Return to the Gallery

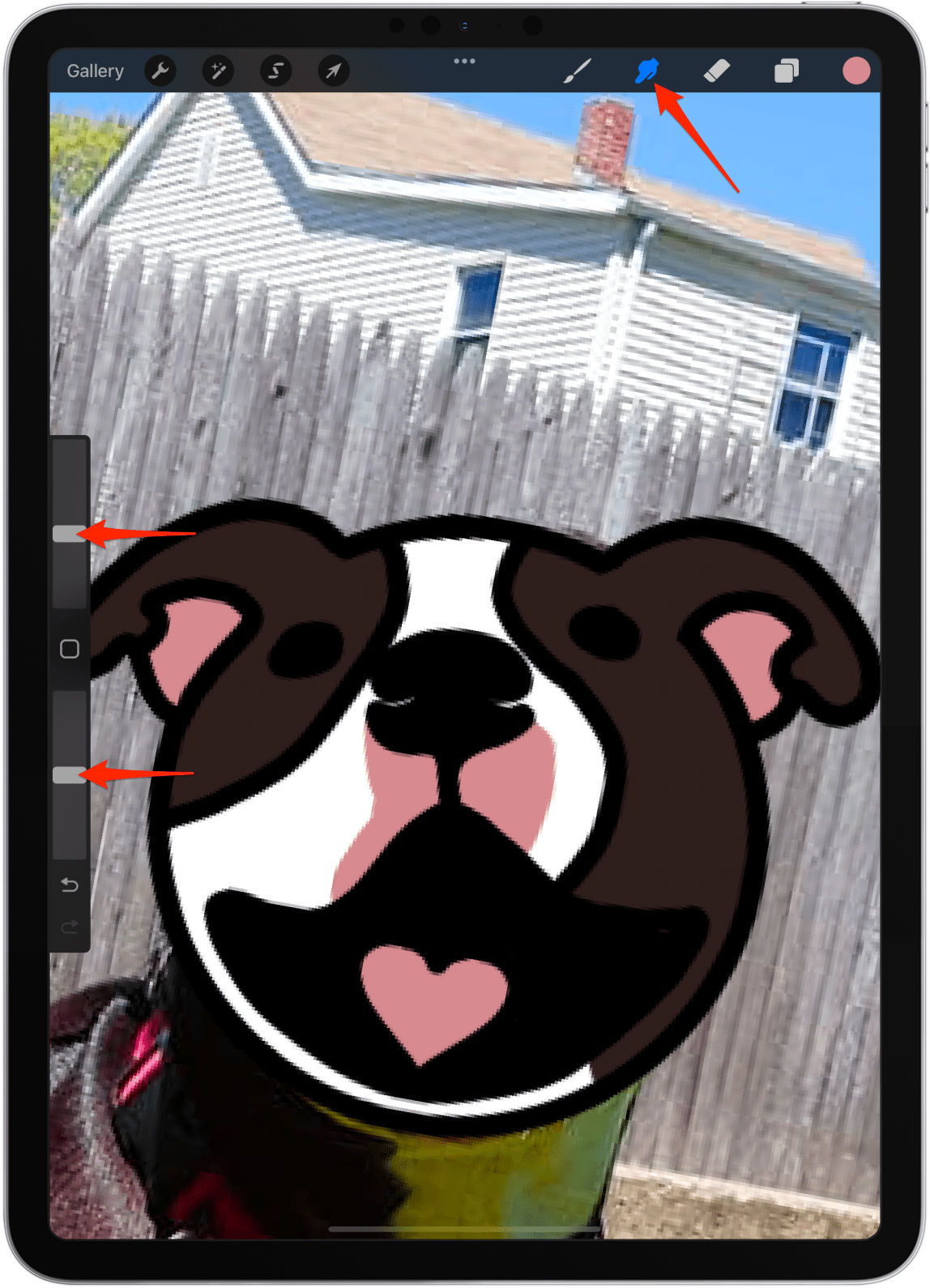point(95,71)
